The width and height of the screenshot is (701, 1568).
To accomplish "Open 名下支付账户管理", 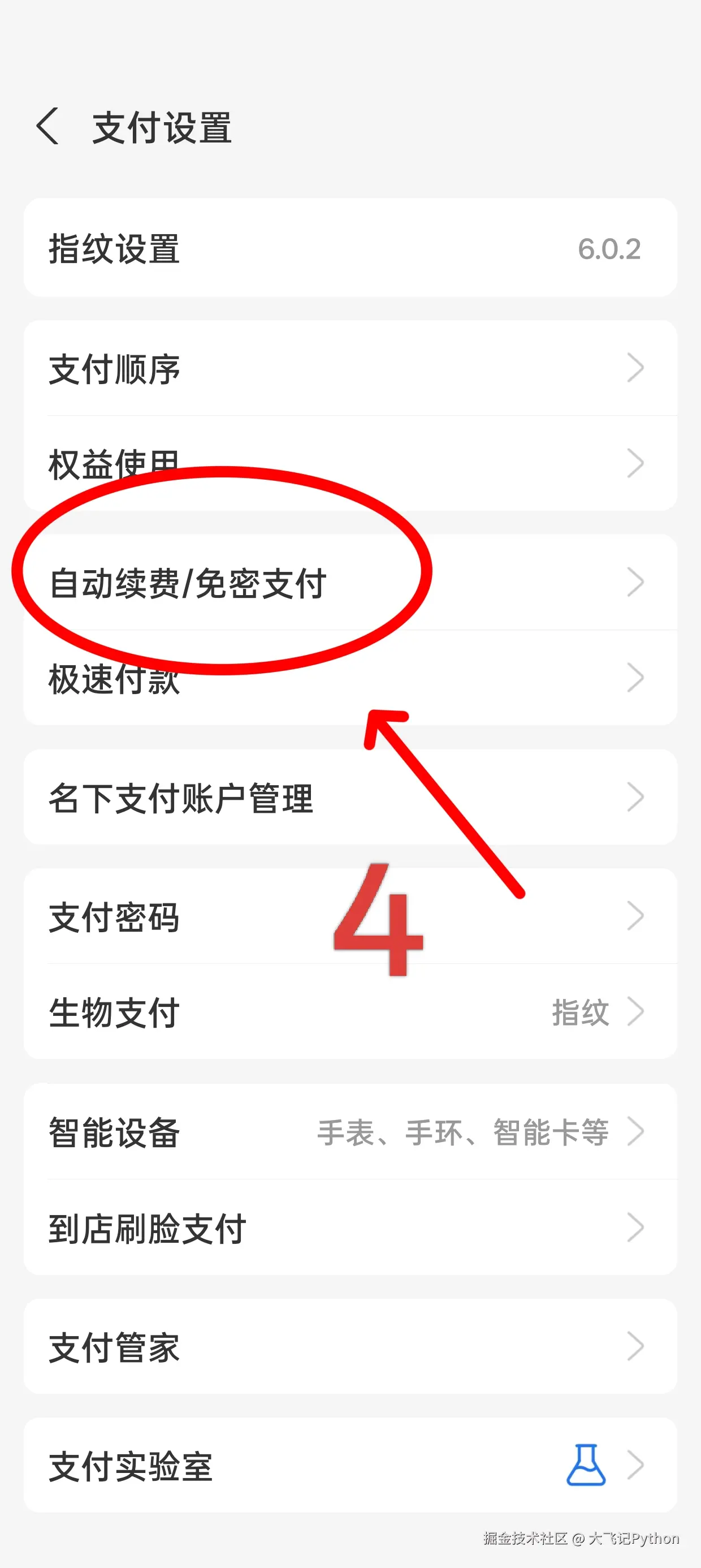I will tap(350, 798).
